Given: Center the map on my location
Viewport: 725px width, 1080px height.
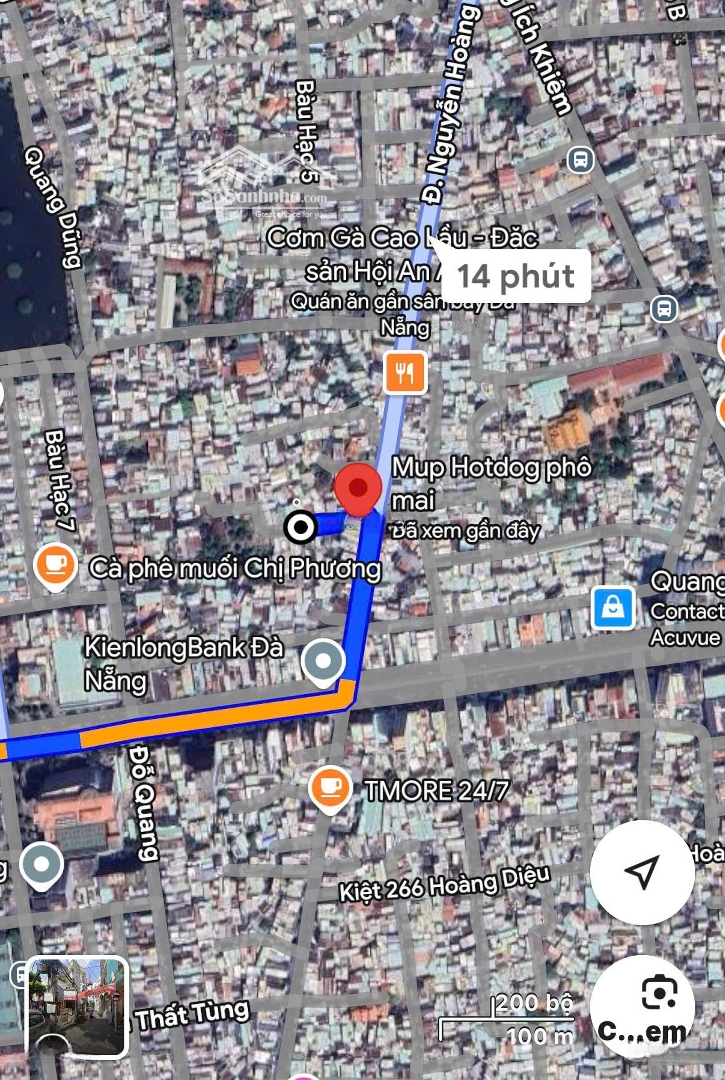Looking at the screenshot, I should click(x=641, y=872).
